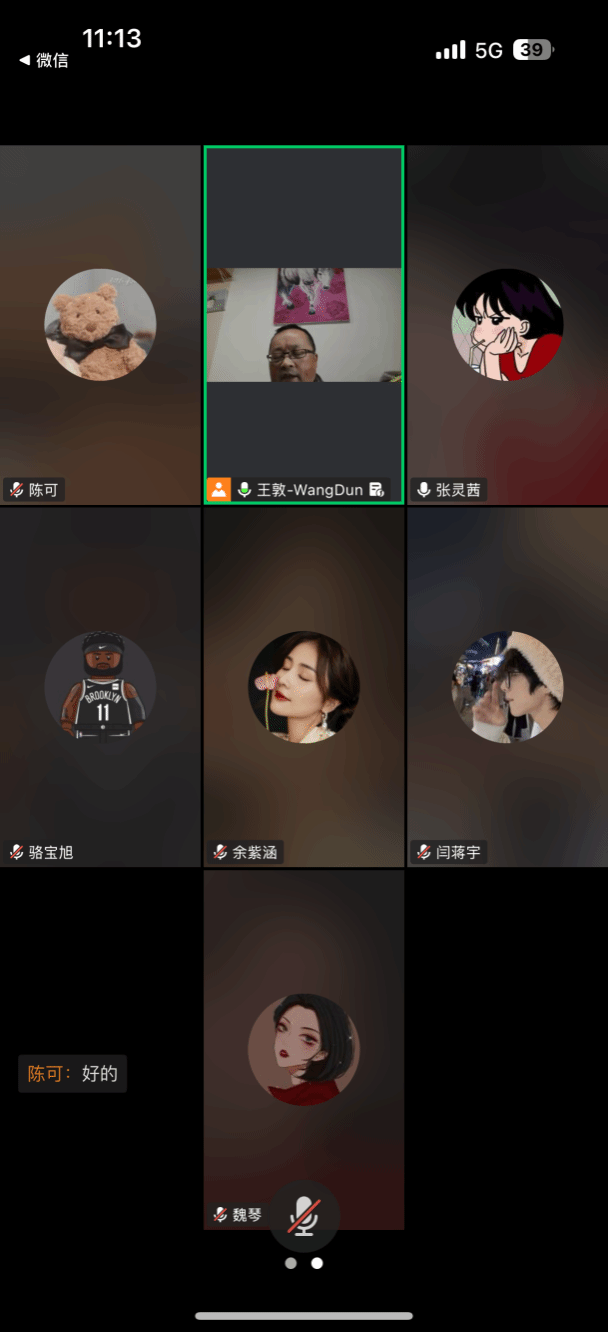Select 闫蒋宇's participant tile
The width and height of the screenshot is (608, 1332).
[507, 686]
